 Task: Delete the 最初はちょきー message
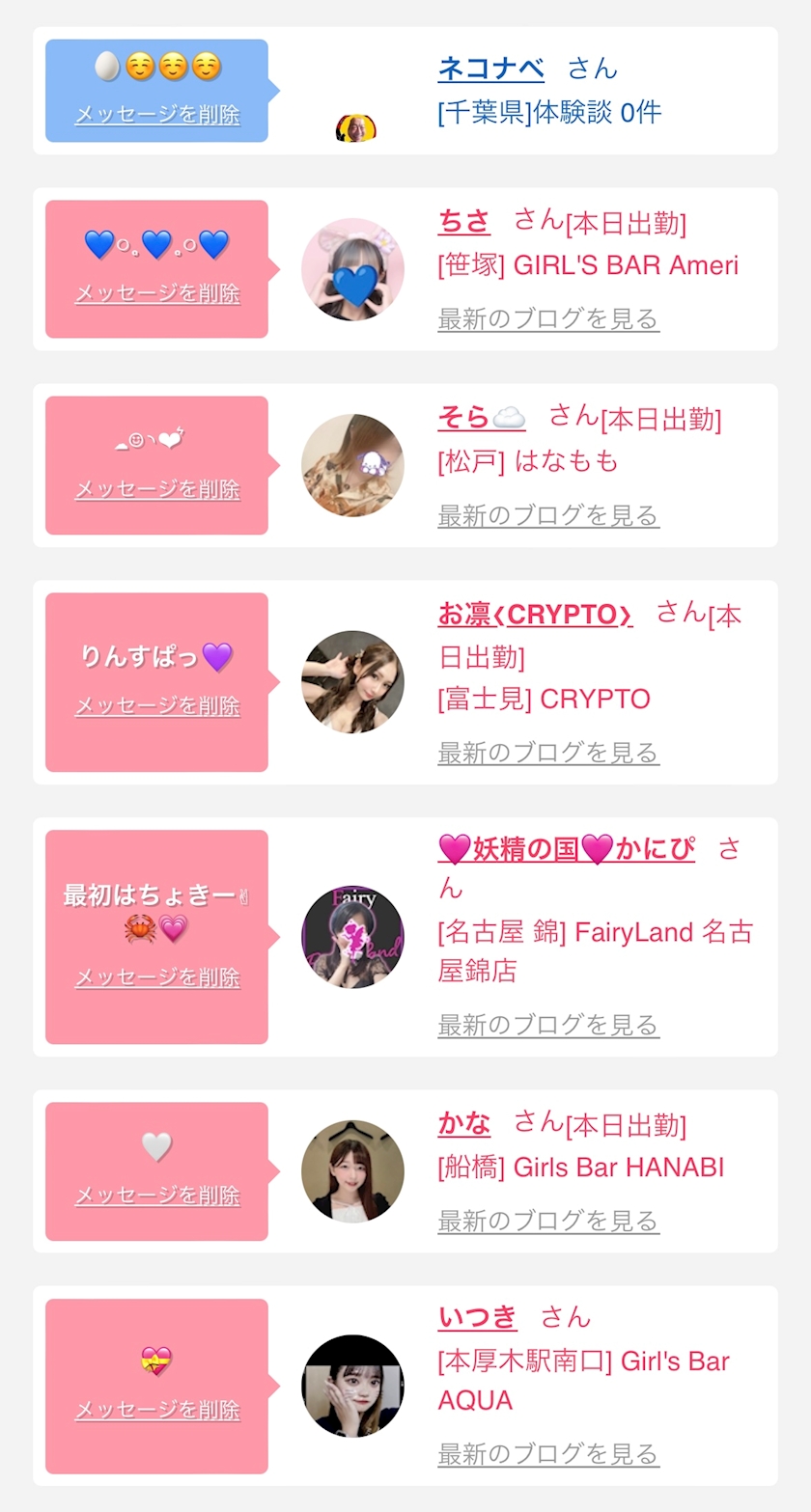pyautogui.click(x=157, y=977)
